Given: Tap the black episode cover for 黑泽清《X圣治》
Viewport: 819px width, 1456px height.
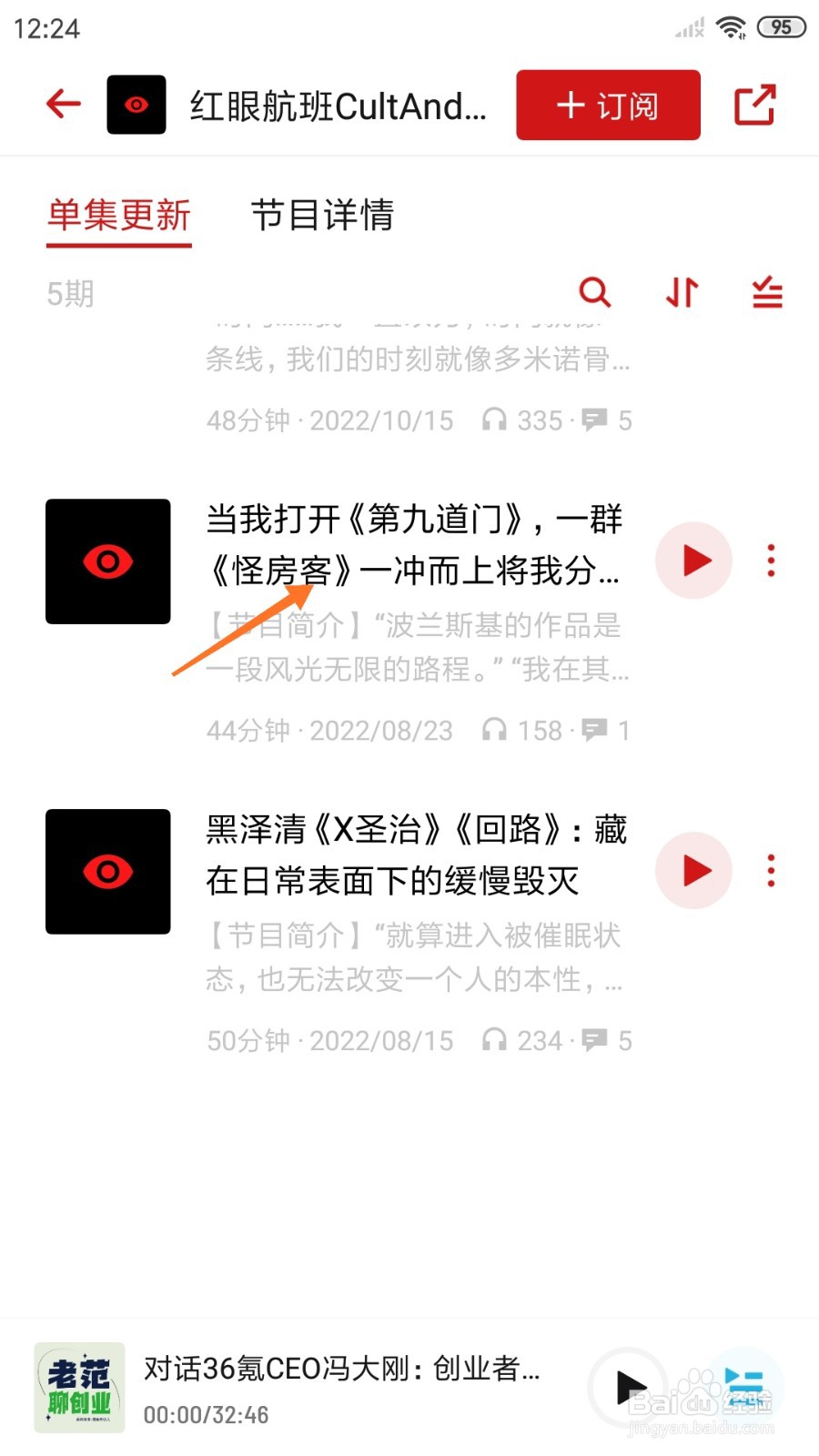Looking at the screenshot, I should coord(107,870).
